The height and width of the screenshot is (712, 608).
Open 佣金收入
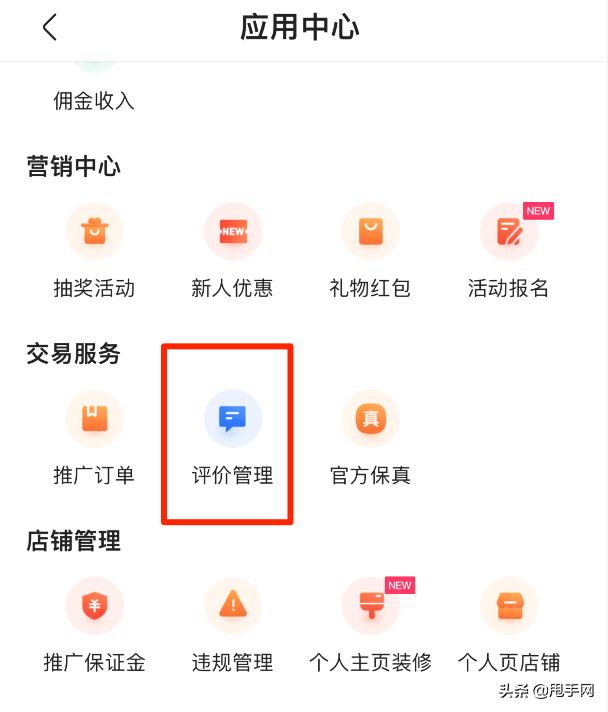point(94,99)
